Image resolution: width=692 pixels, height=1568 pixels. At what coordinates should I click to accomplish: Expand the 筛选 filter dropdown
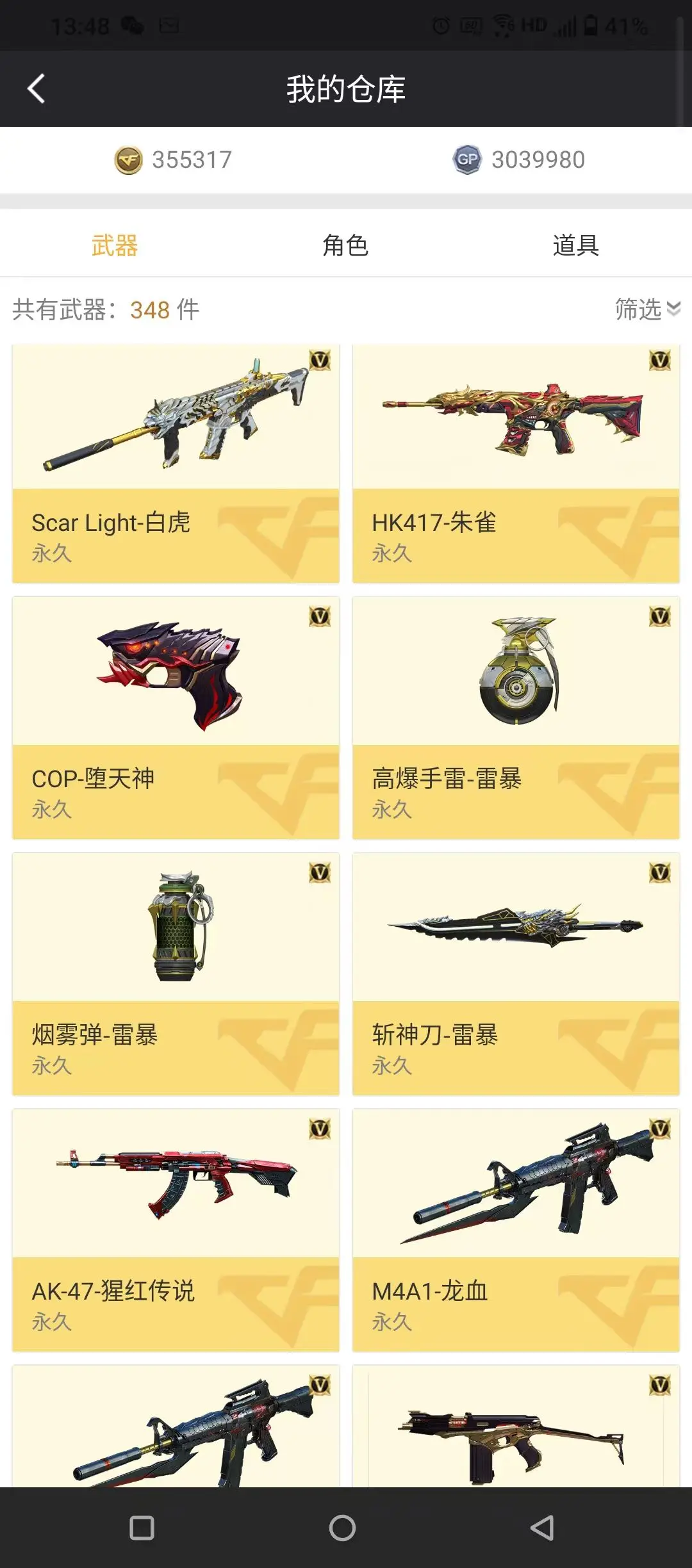647,309
